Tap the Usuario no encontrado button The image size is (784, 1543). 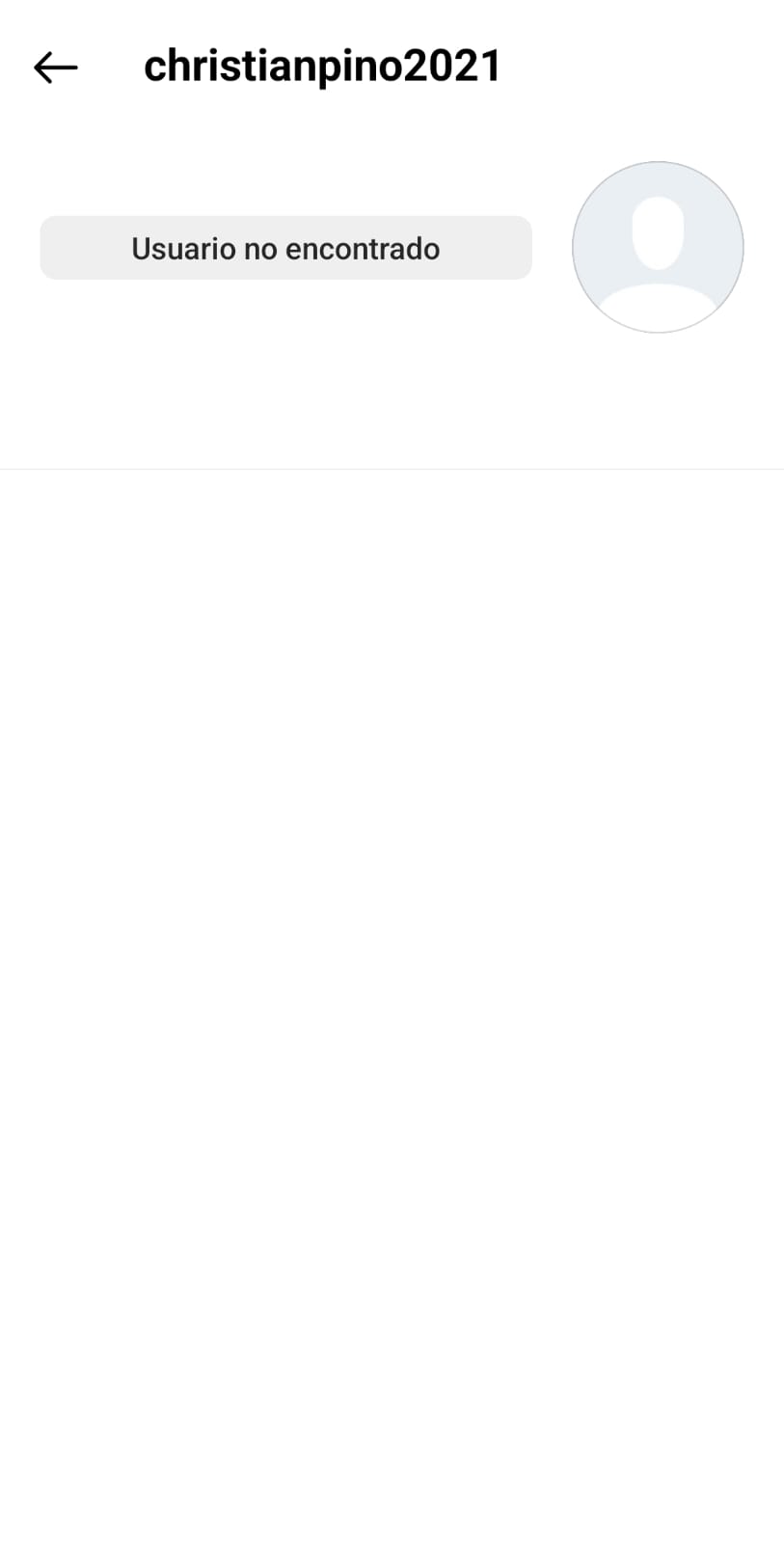pos(285,248)
